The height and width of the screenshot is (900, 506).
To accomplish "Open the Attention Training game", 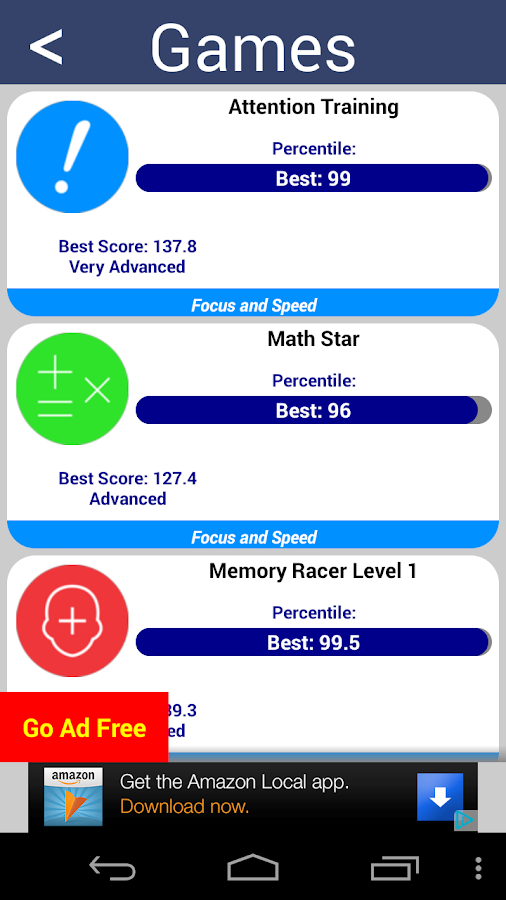I will [253, 204].
